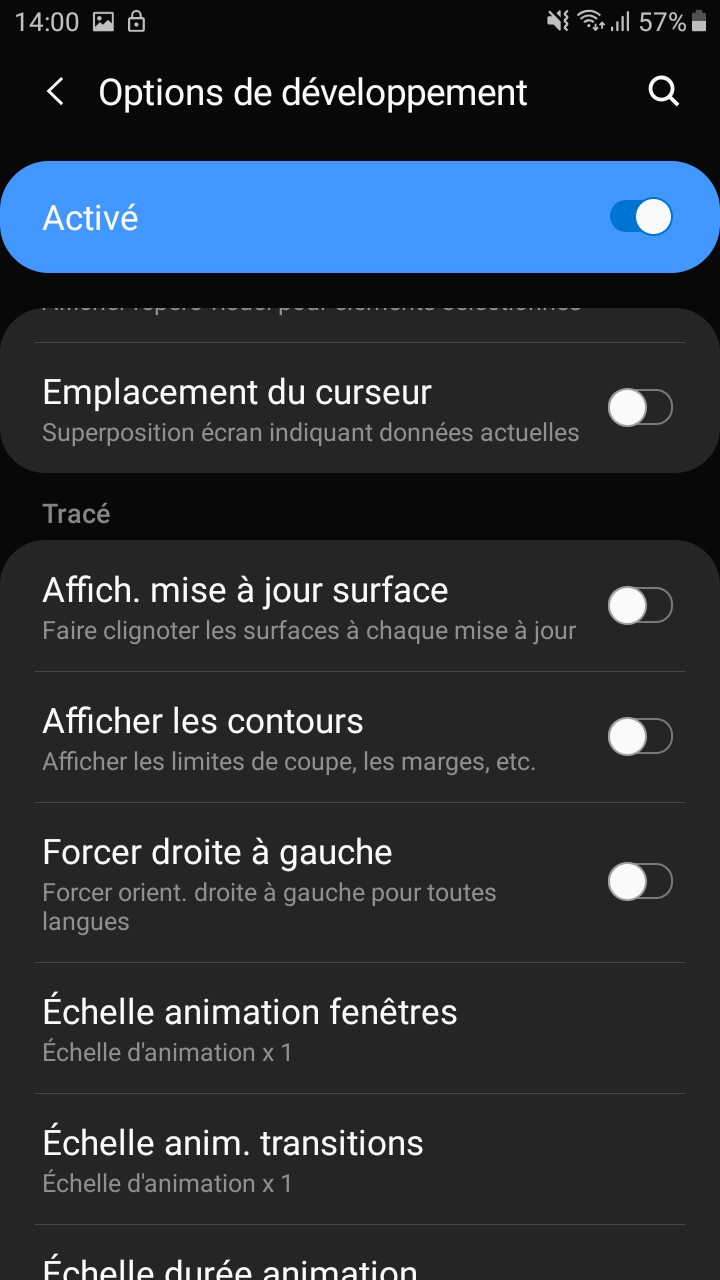
Task: Toggle Affich. mise à jour surface on
Action: (640, 605)
